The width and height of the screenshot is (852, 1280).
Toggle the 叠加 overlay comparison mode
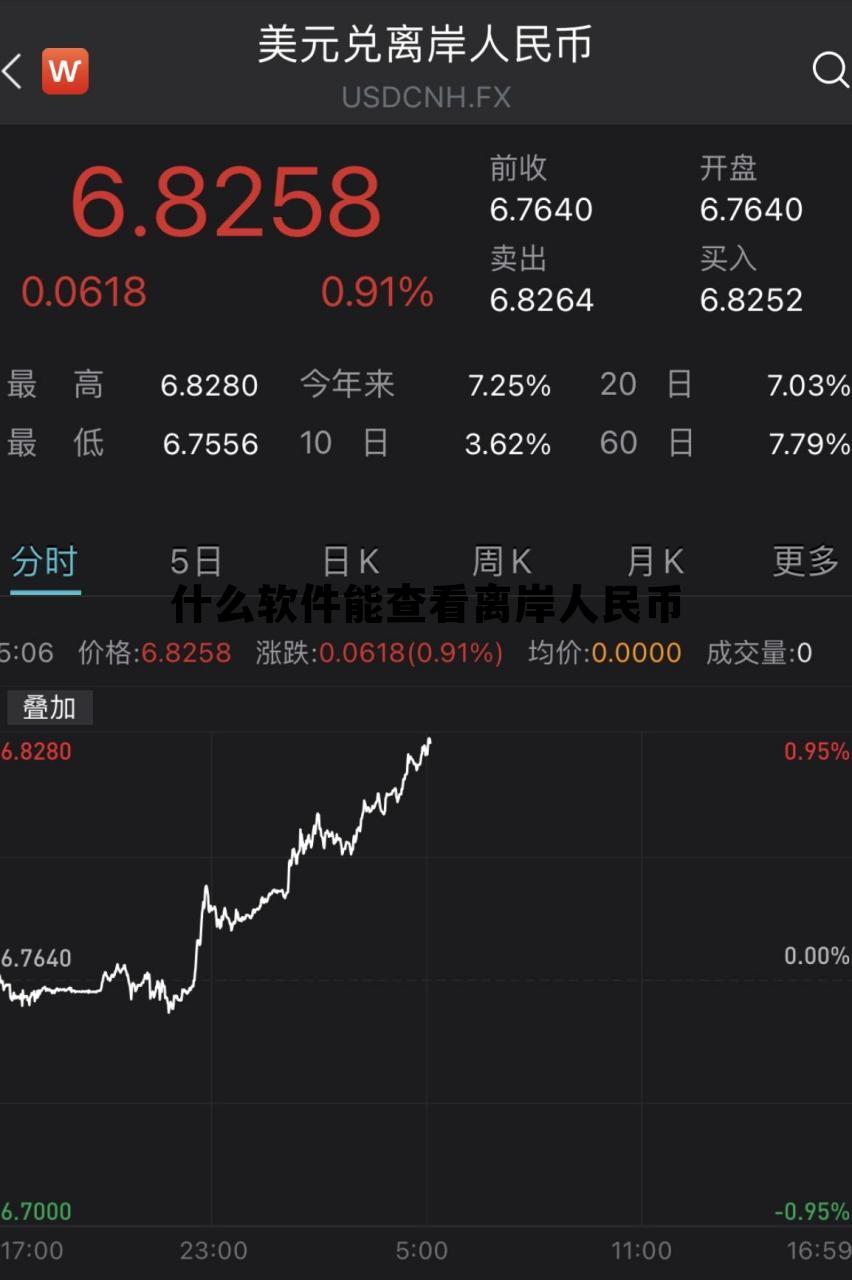pos(51,708)
